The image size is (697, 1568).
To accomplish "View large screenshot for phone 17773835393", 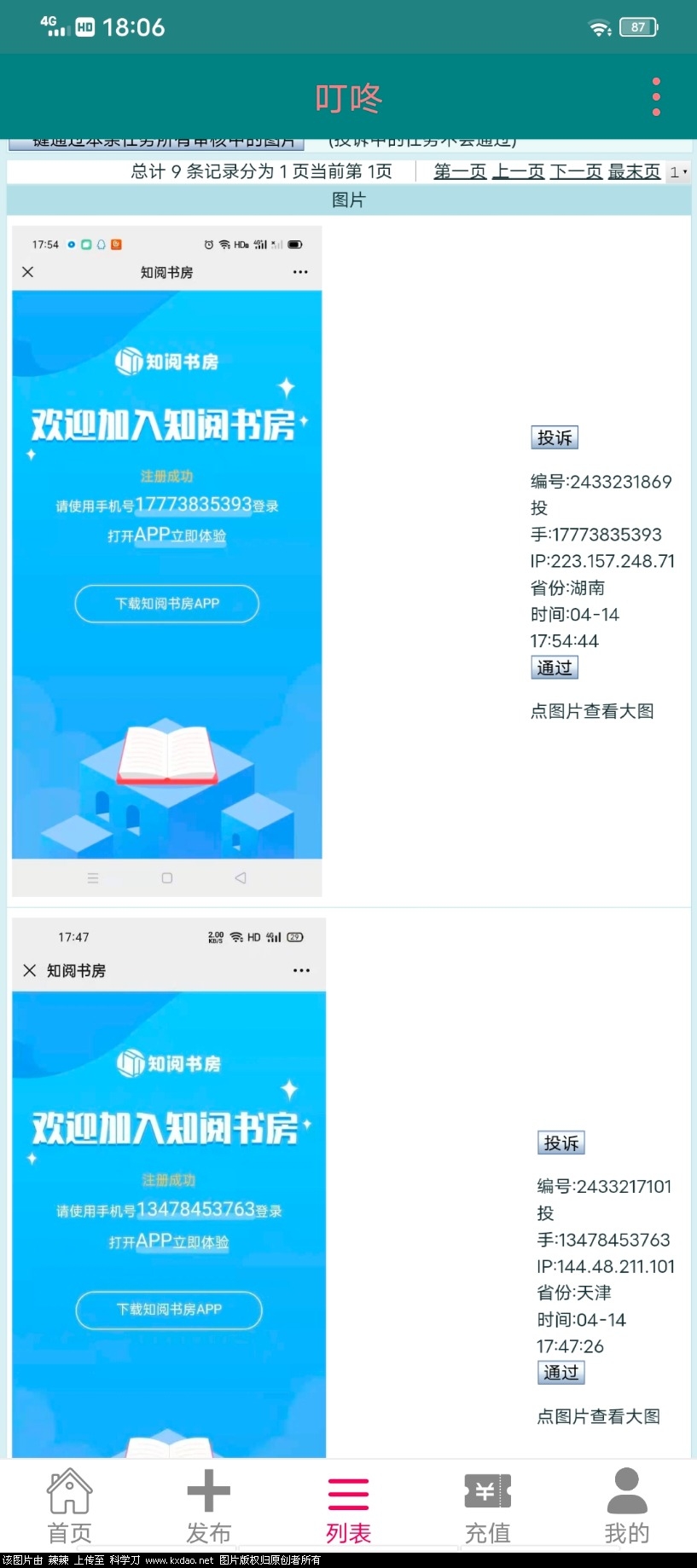I will point(167,560).
